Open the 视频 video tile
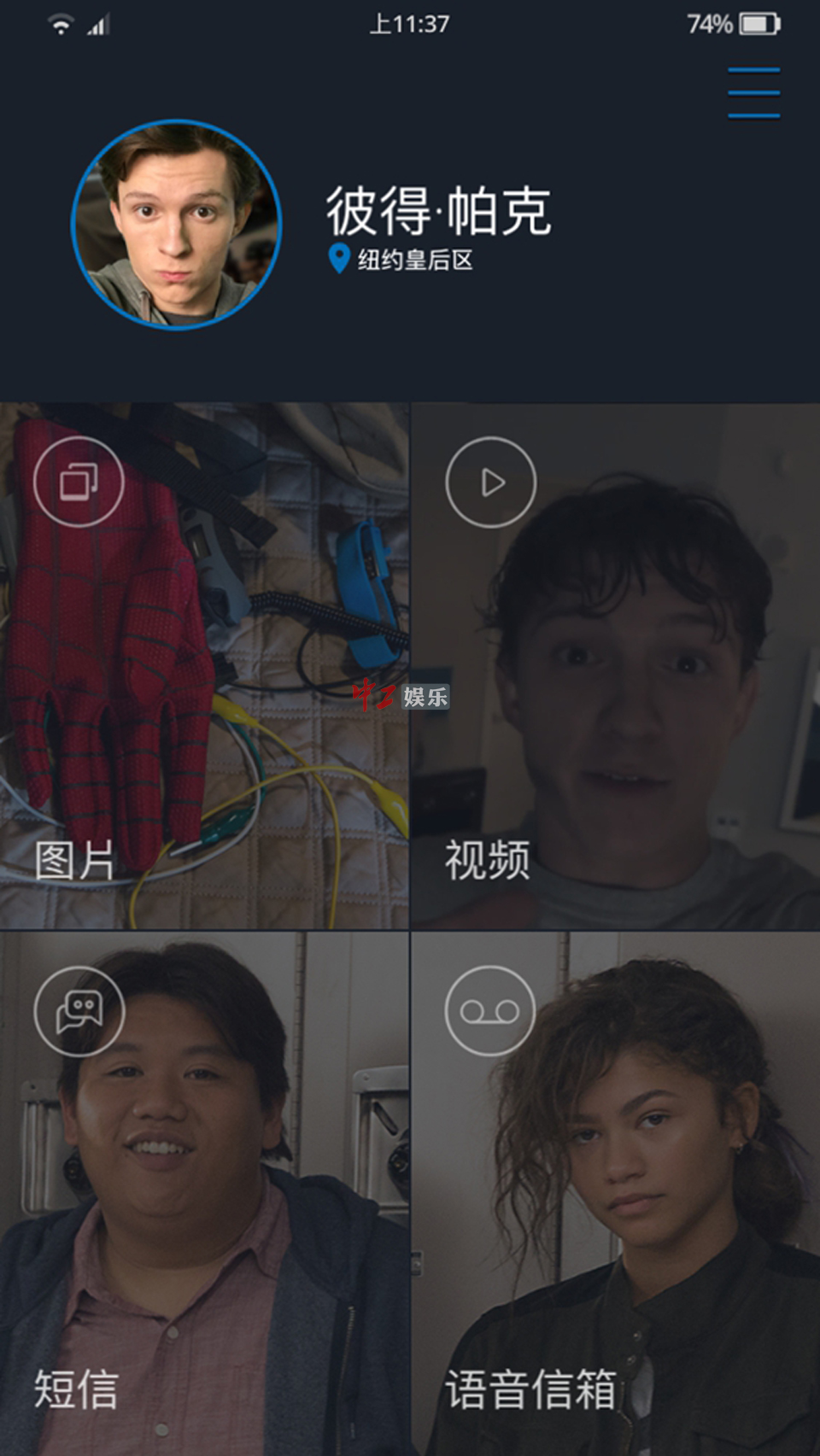820x1456 pixels. 615,666
